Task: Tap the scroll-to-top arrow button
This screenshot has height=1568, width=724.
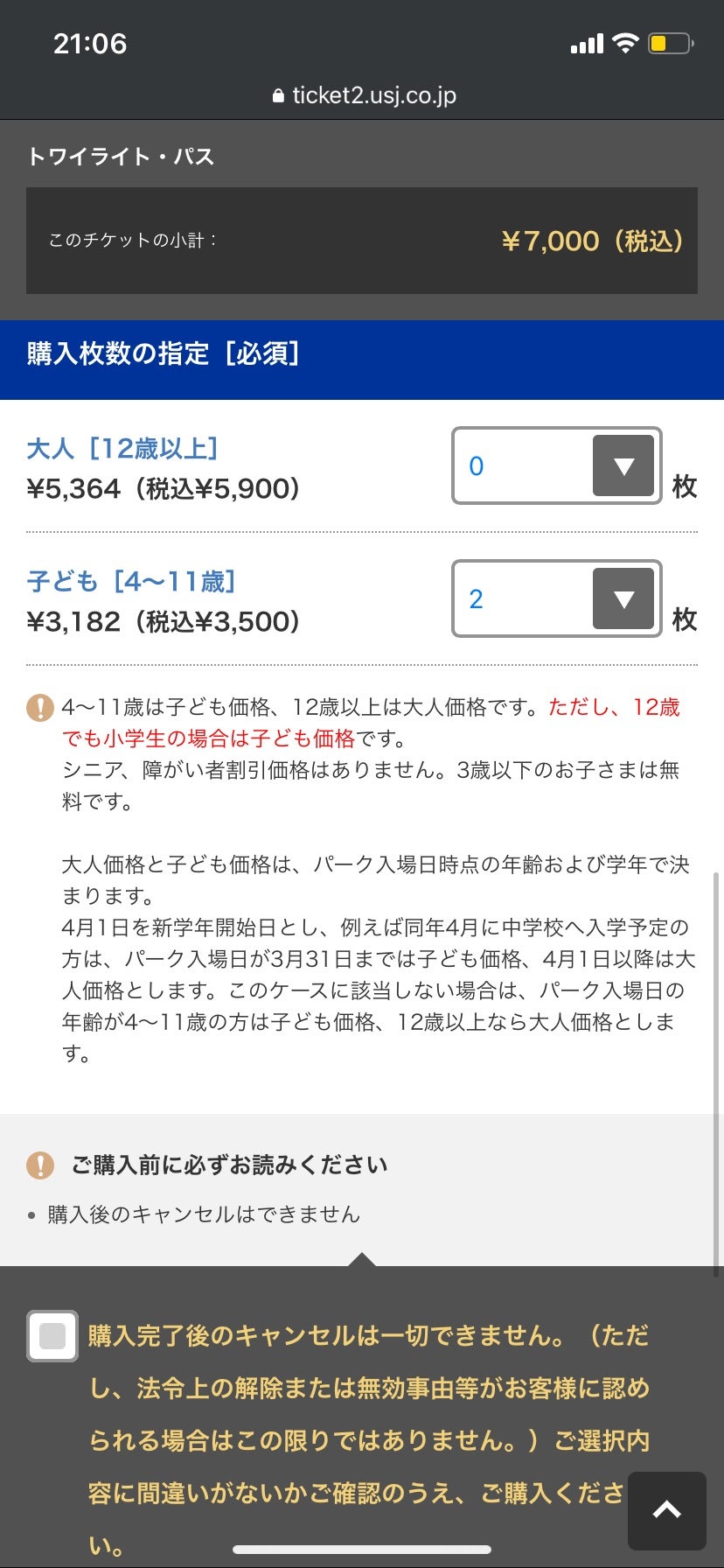Action: (666, 1510)
